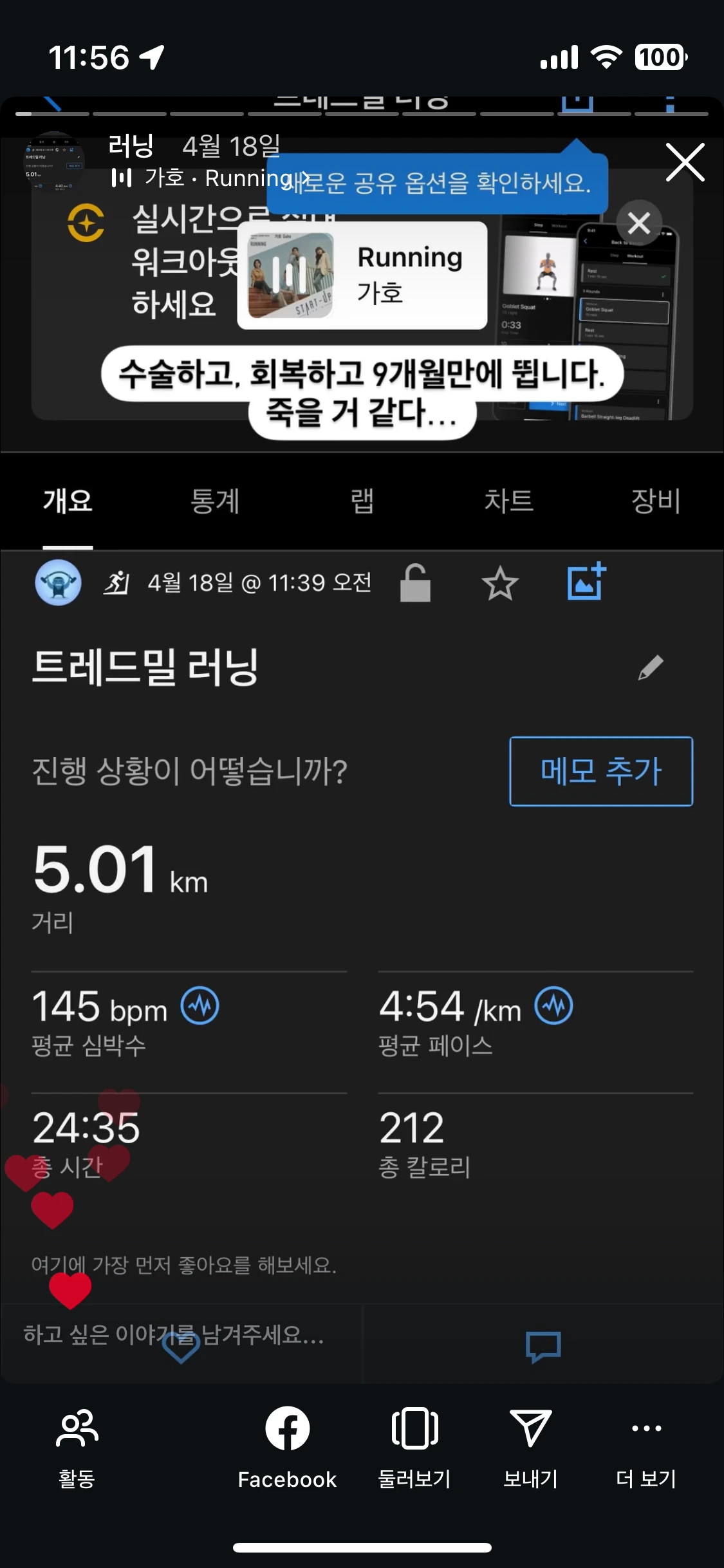Open the 가호 · Running music link

(x=212, y=178)
